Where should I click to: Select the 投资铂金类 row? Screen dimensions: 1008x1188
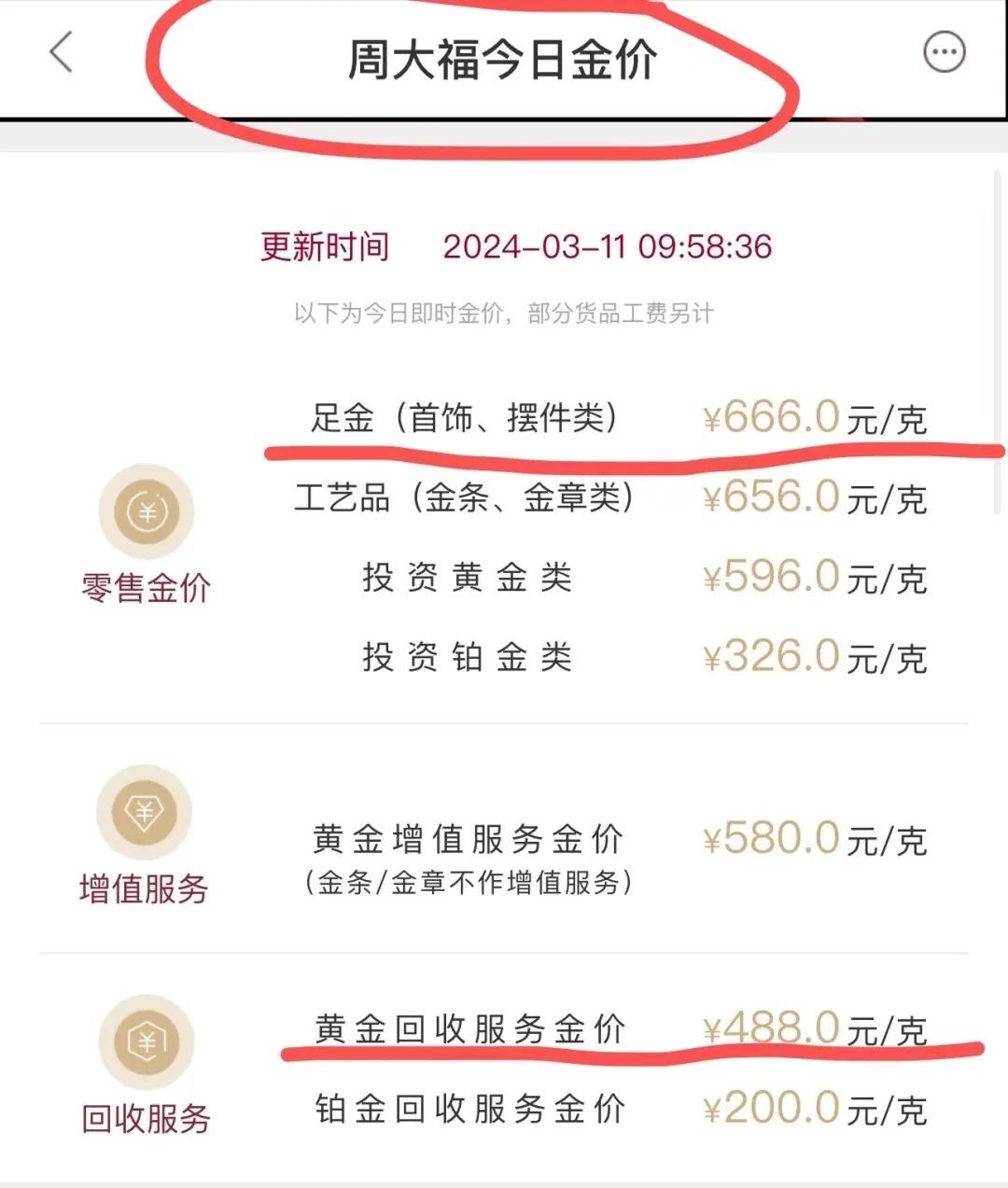[x=467, y=654]
